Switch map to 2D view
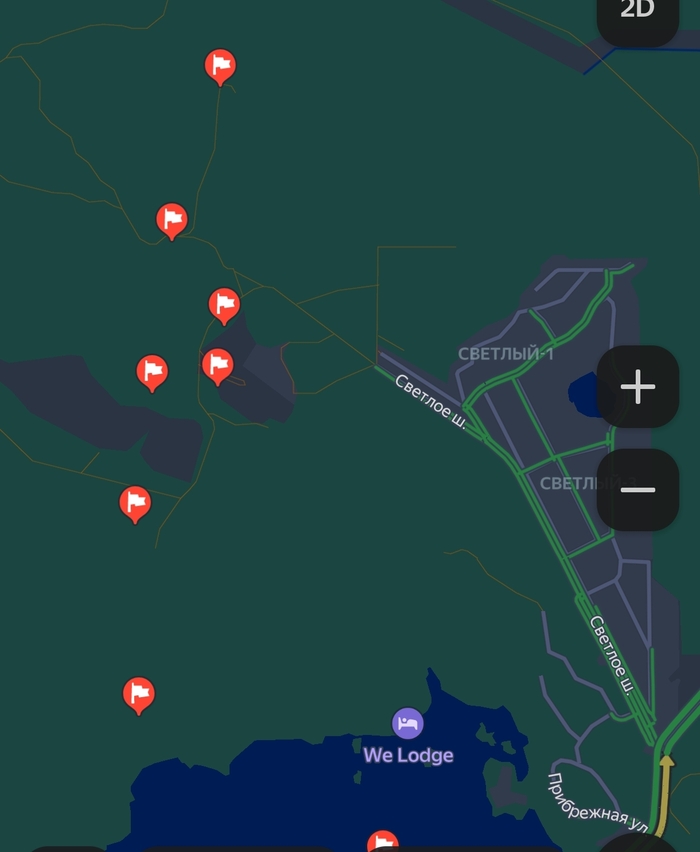The width and height of the screenshot is (700, 852). click(x=637, y=14)
